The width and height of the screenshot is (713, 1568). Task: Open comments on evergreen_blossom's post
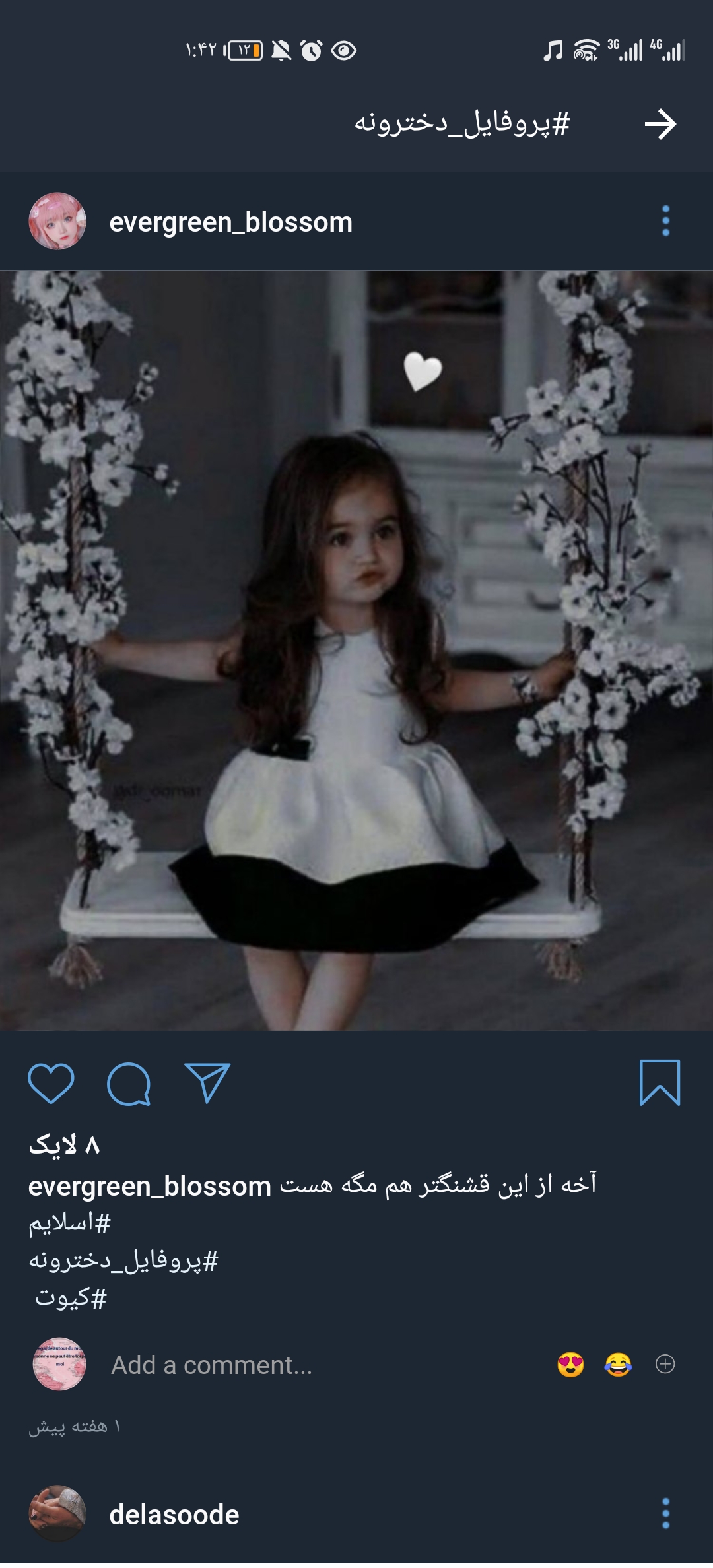click(x=129, y=1084)
